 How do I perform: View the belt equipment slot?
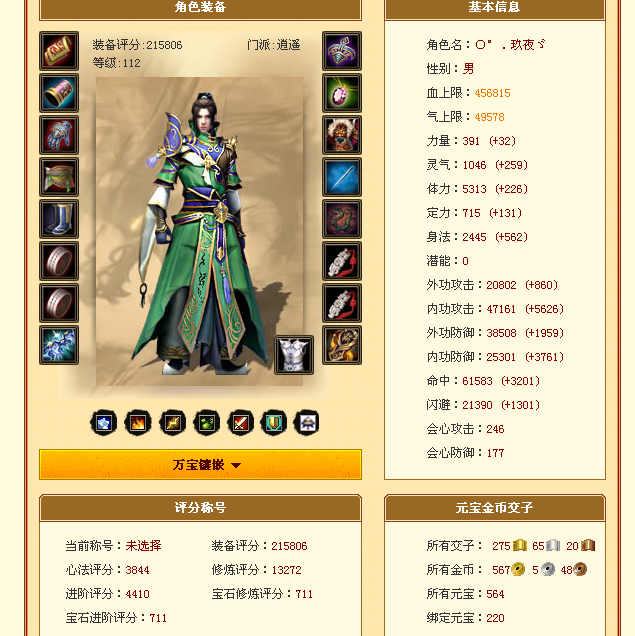click(x=59, y=177)
